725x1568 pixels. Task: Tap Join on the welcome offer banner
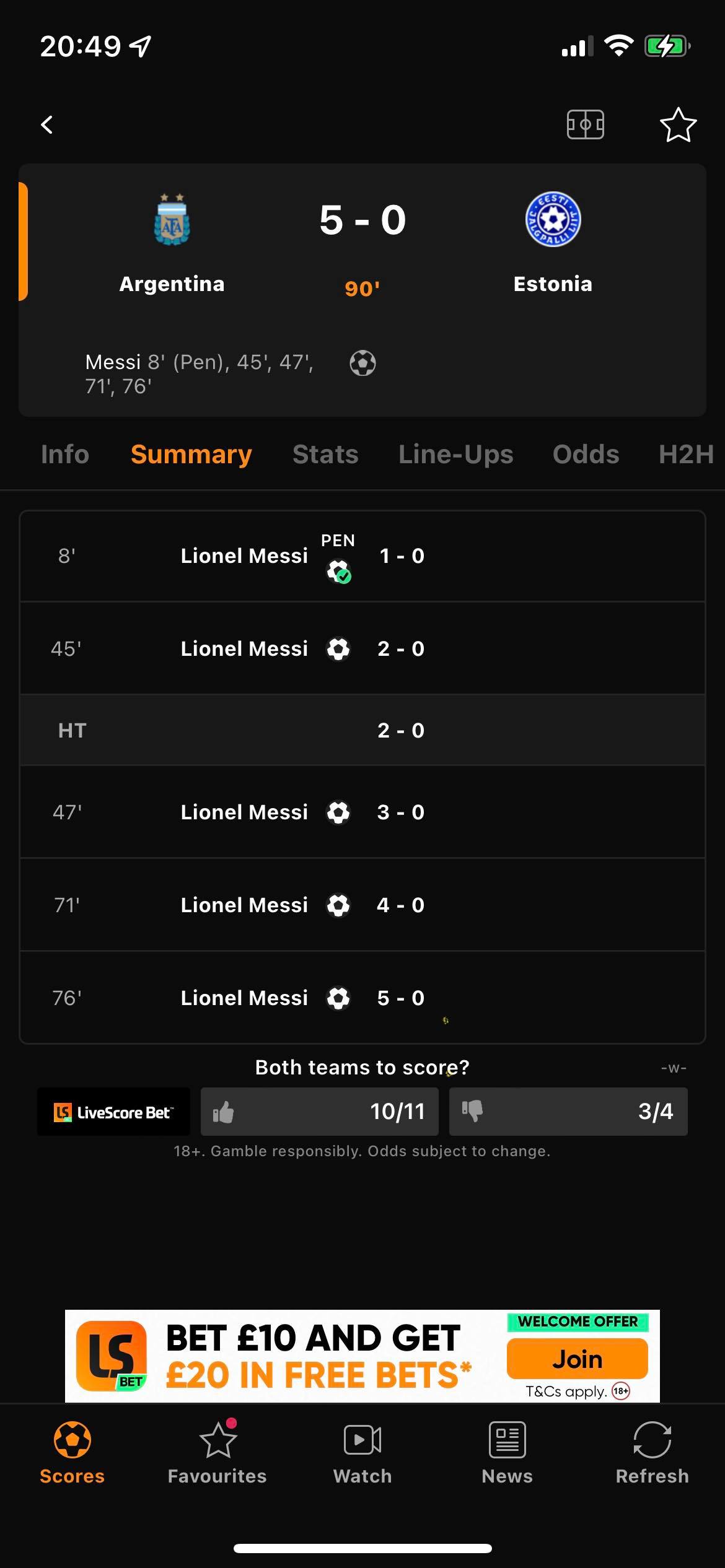click(577, 1359)
